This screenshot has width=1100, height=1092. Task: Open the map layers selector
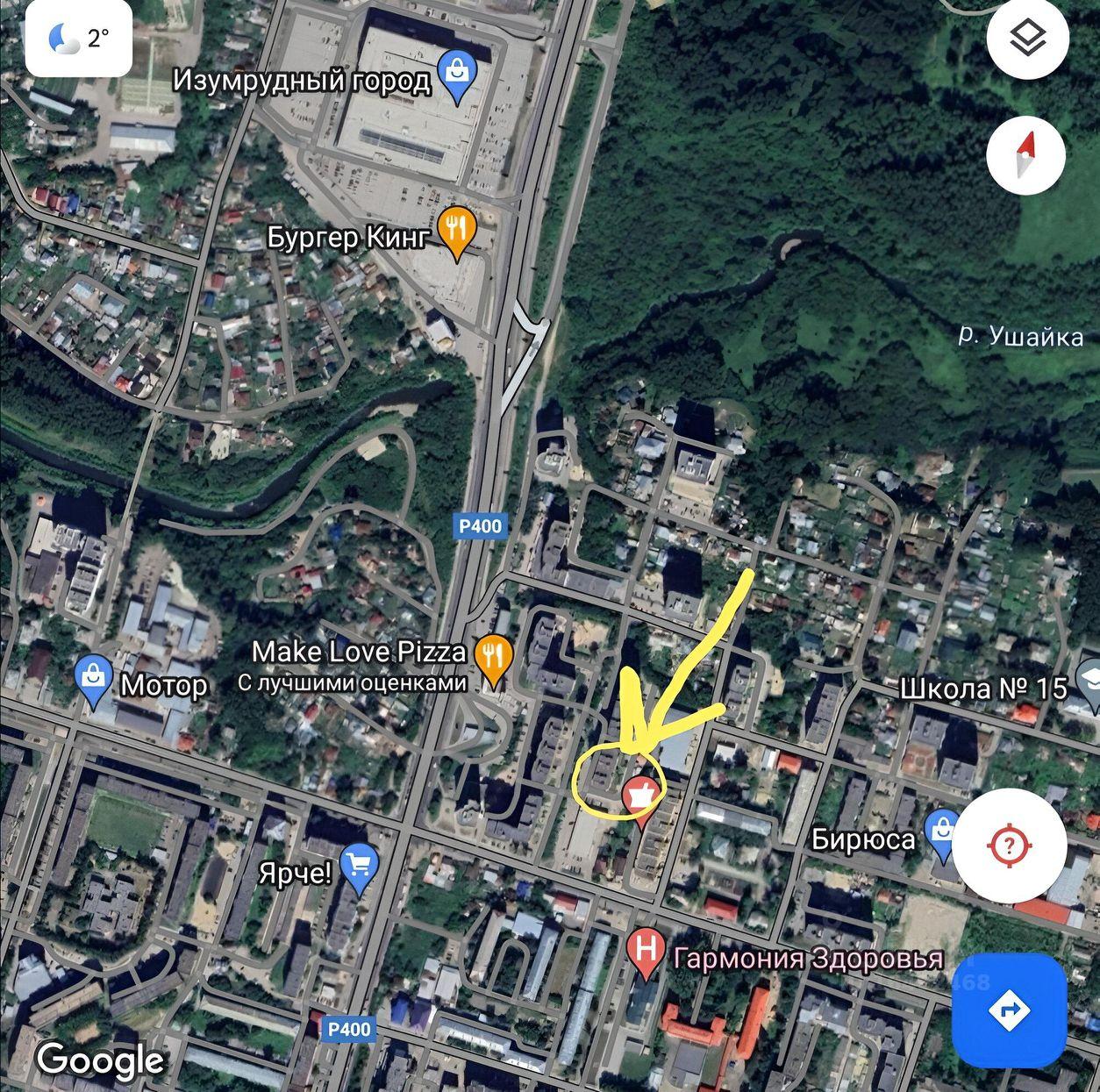pyautogui.click(x=1026, y=39)
